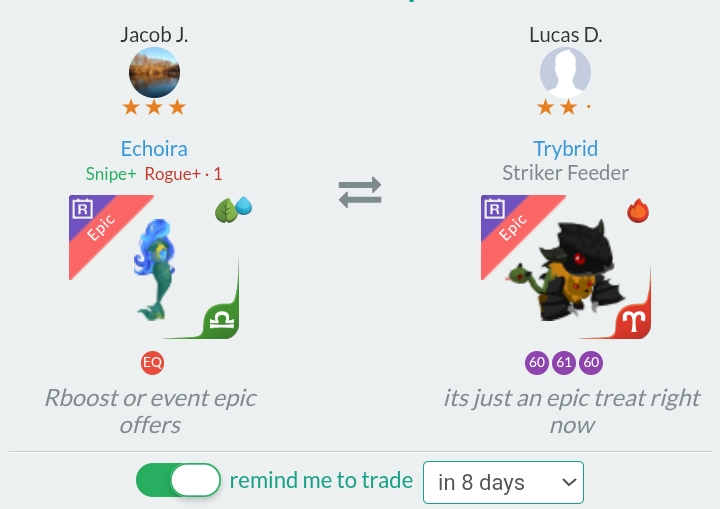The width and height of the screenshot is (720, 509).
Task: Expand the 'in 8 days' reminder dropdown
Action: 503,482
